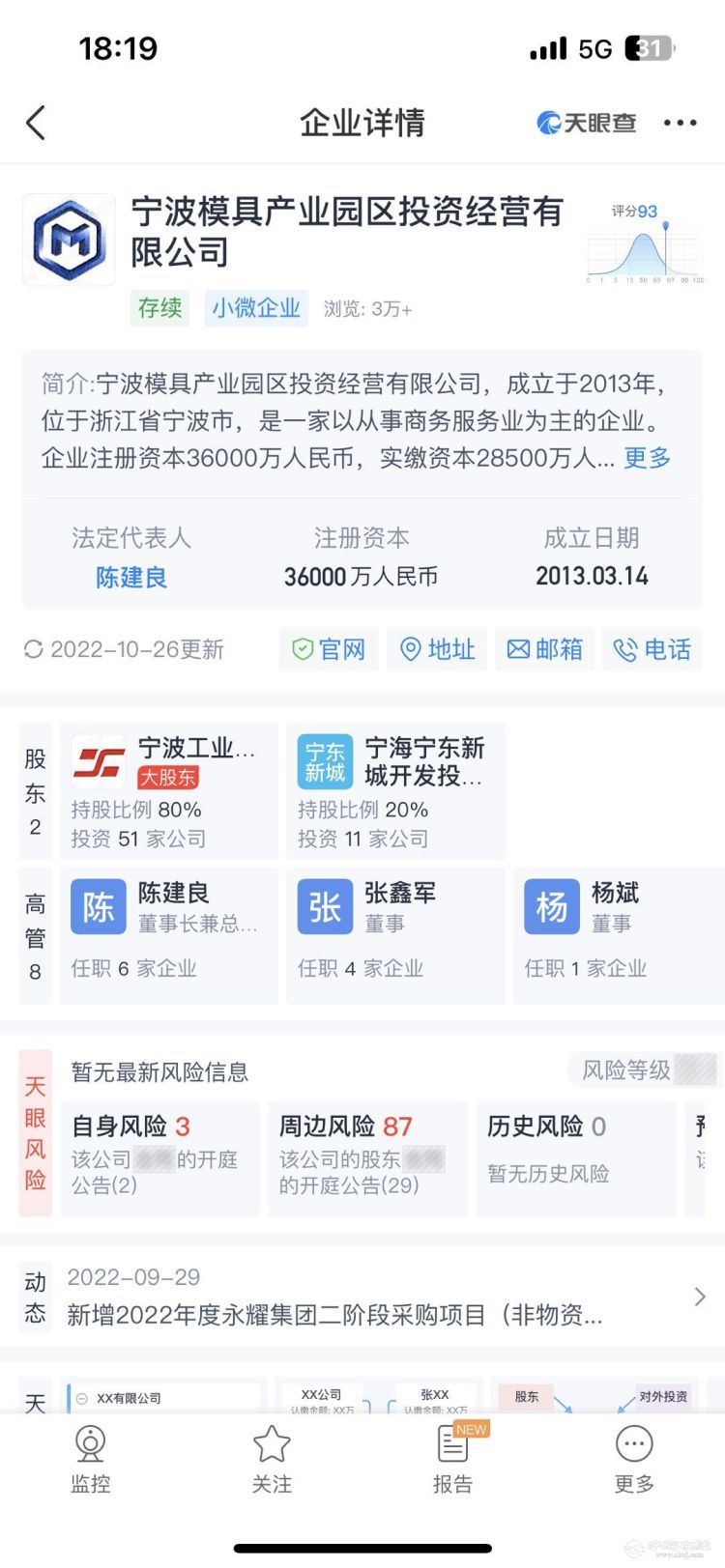Viewport: 725px width, 1568px height.
Task: Open the 邮箱 email button
Action: (545, 649)
